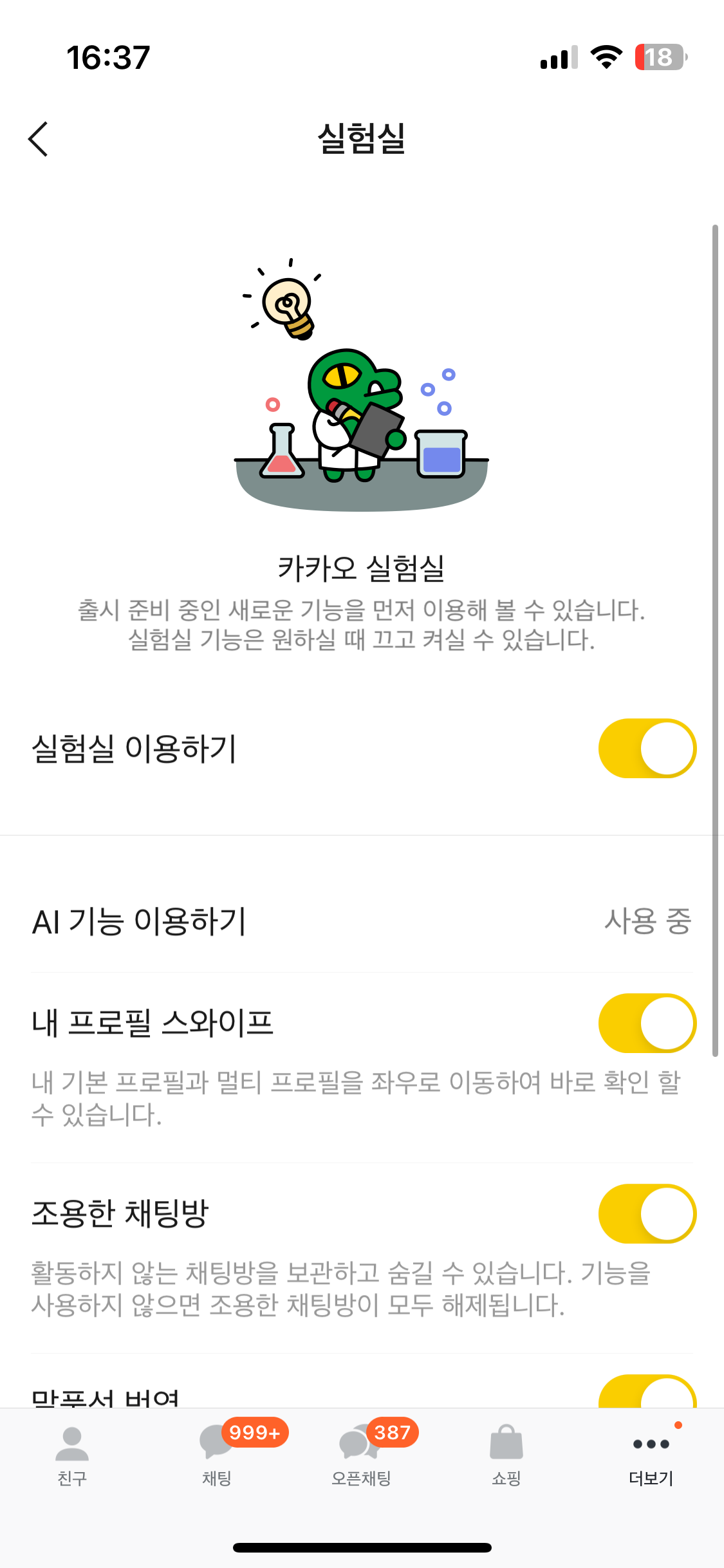
Task: Disable the 조용한 채팅방 toggle
Action: click(647, 1213)
